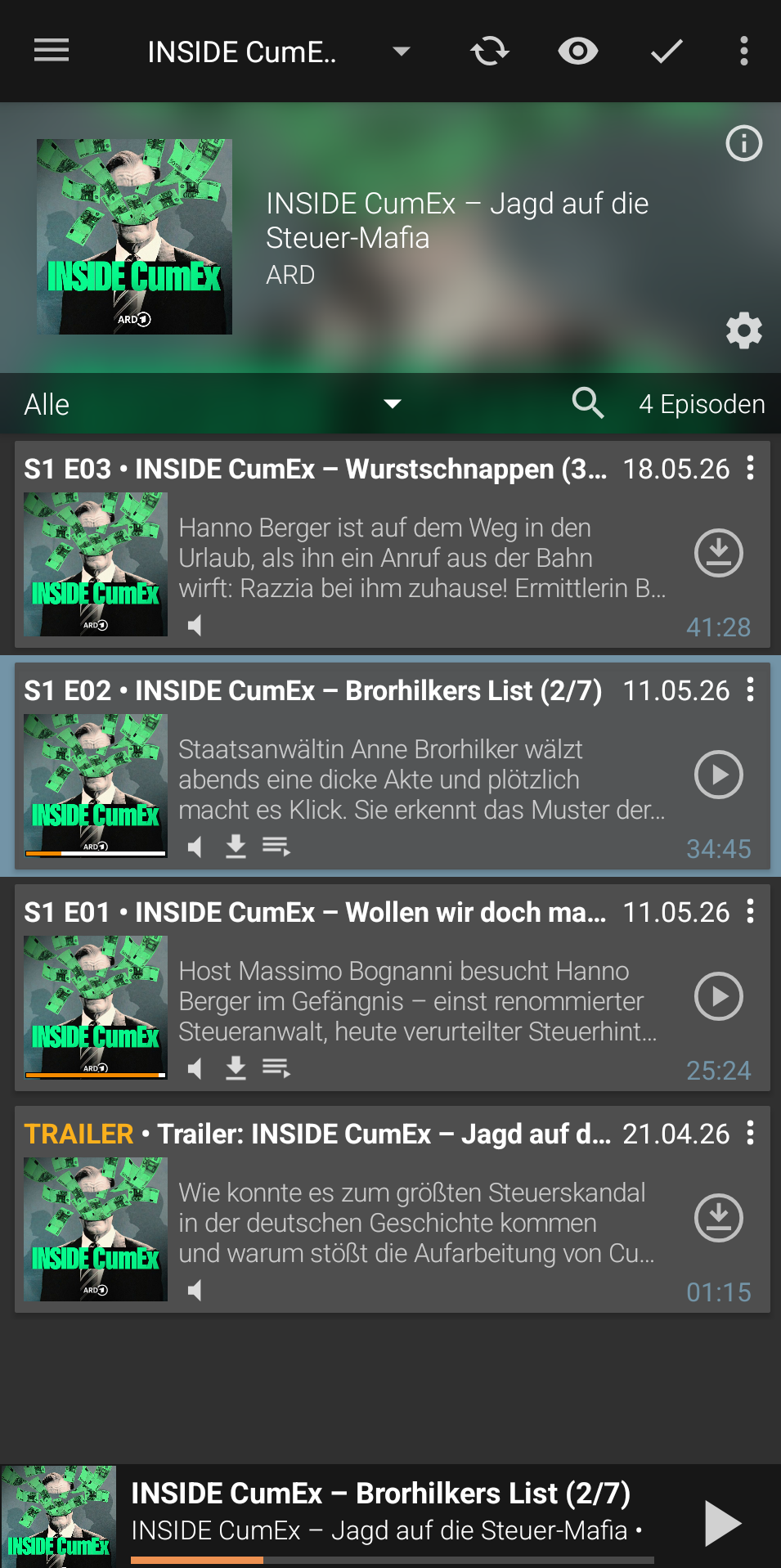This screenshot has width=781, height=1568.
Task: Open the top-right overflow menu
Action: 743,52
